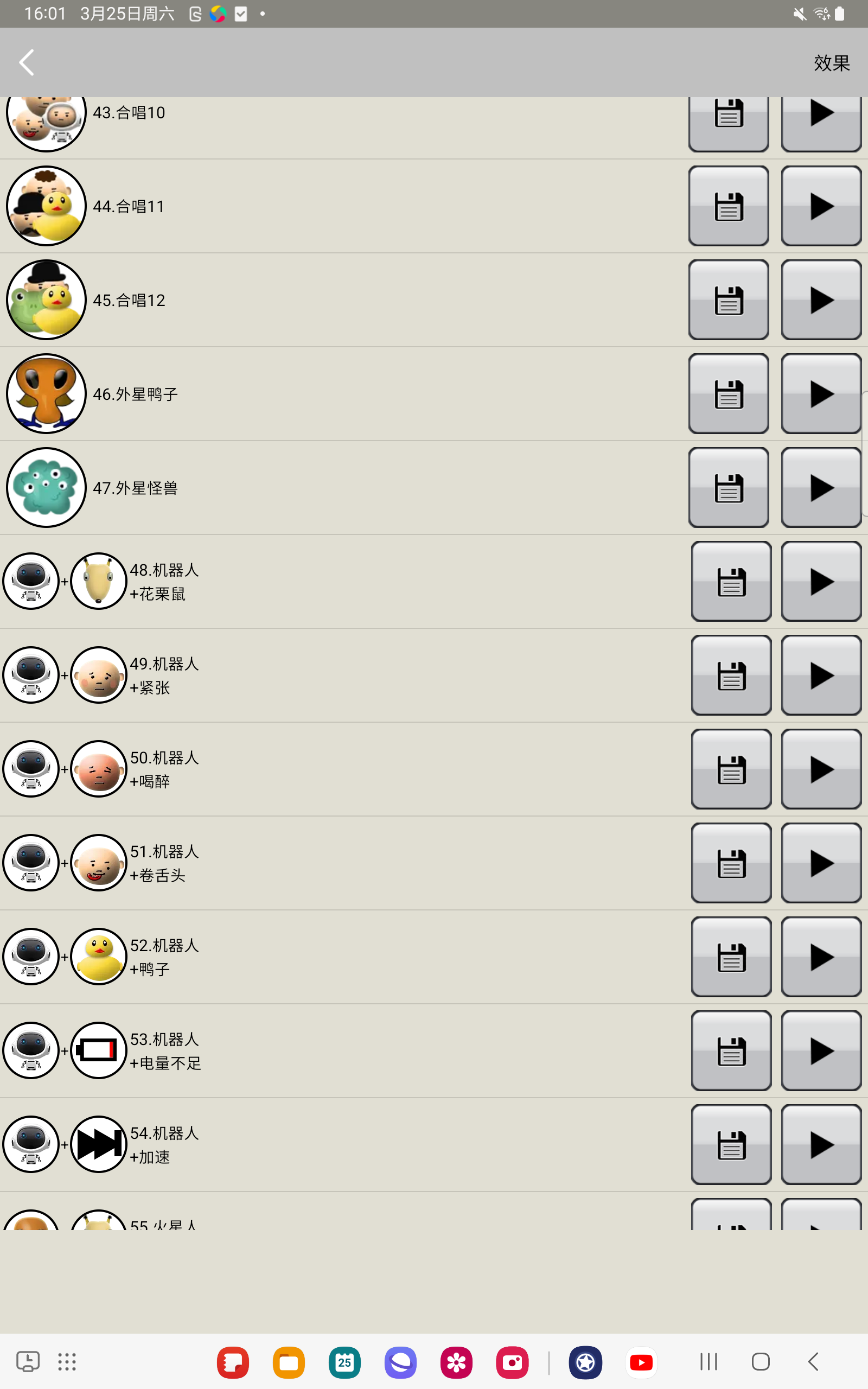
Task: Play the 54.机器人+加速 effect
Action: [821, 1144]
